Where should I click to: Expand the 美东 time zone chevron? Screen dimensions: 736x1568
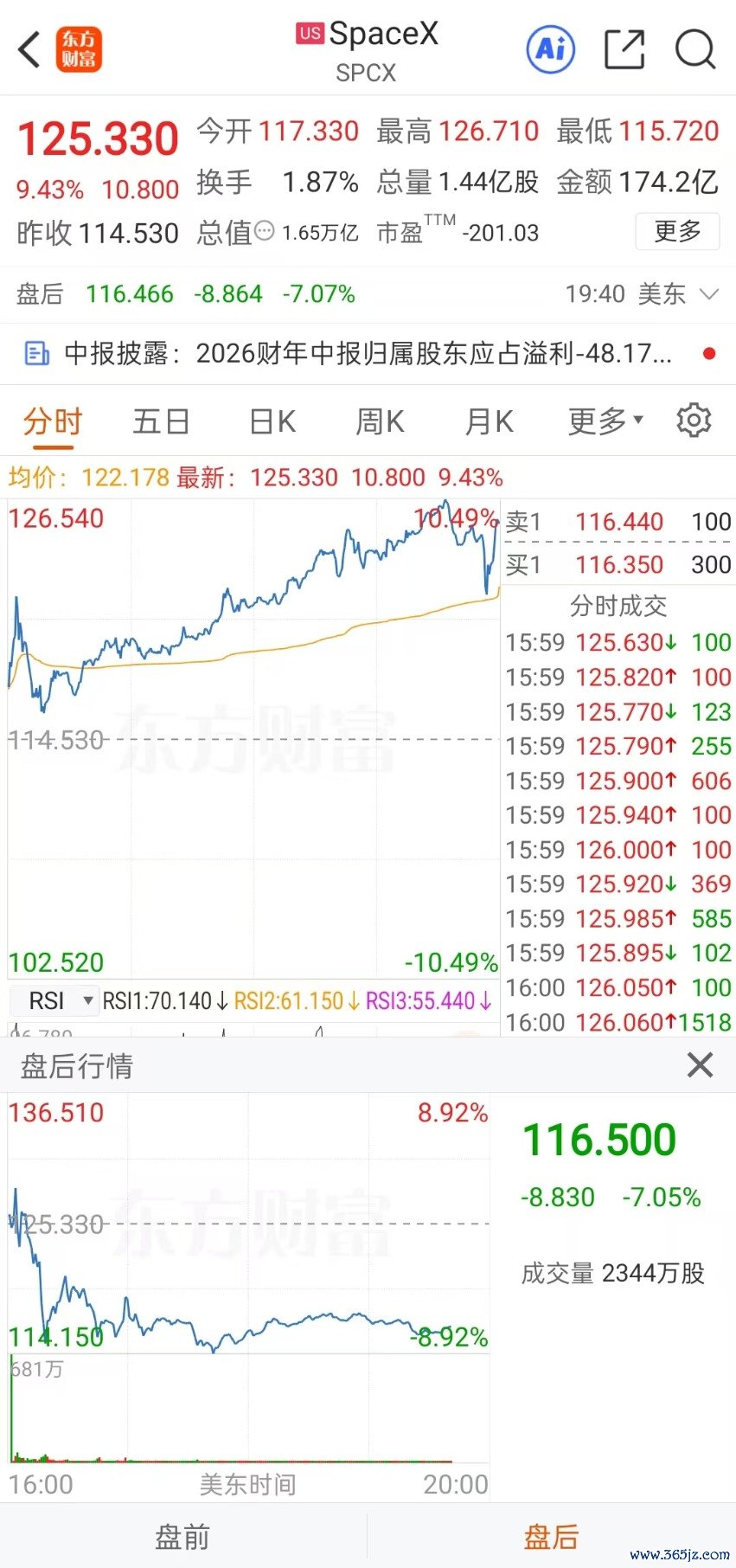coord(709,294)
